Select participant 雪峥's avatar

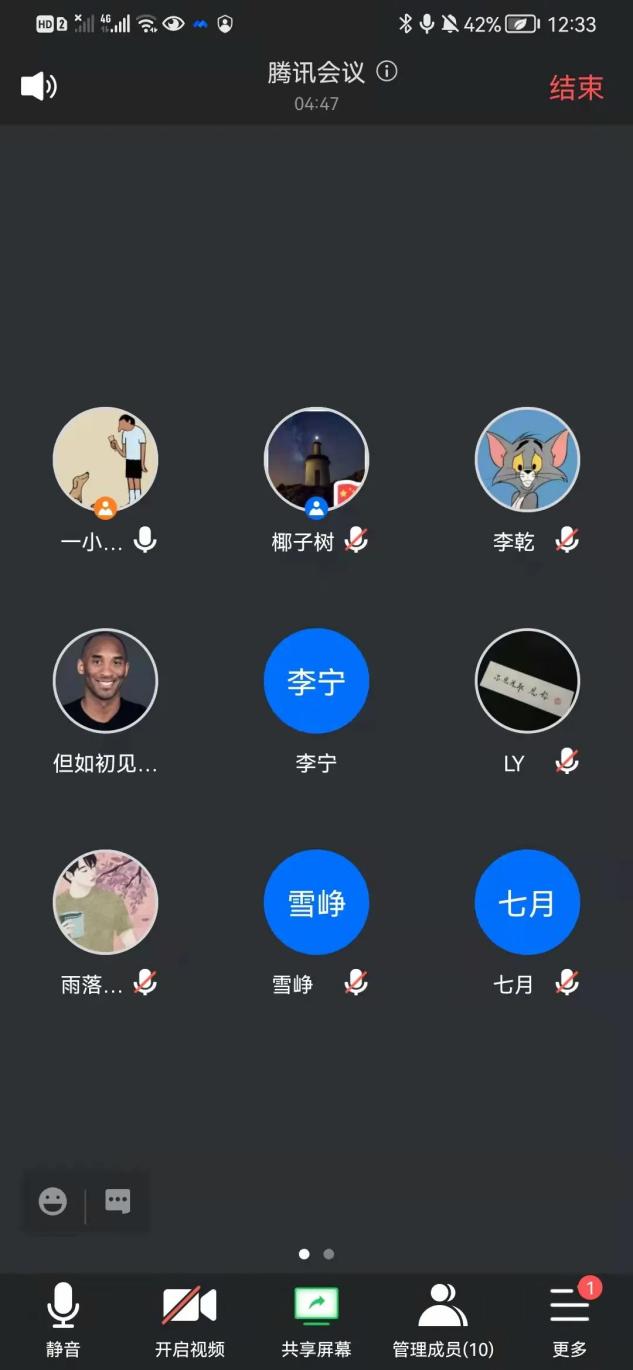(316, 902)
